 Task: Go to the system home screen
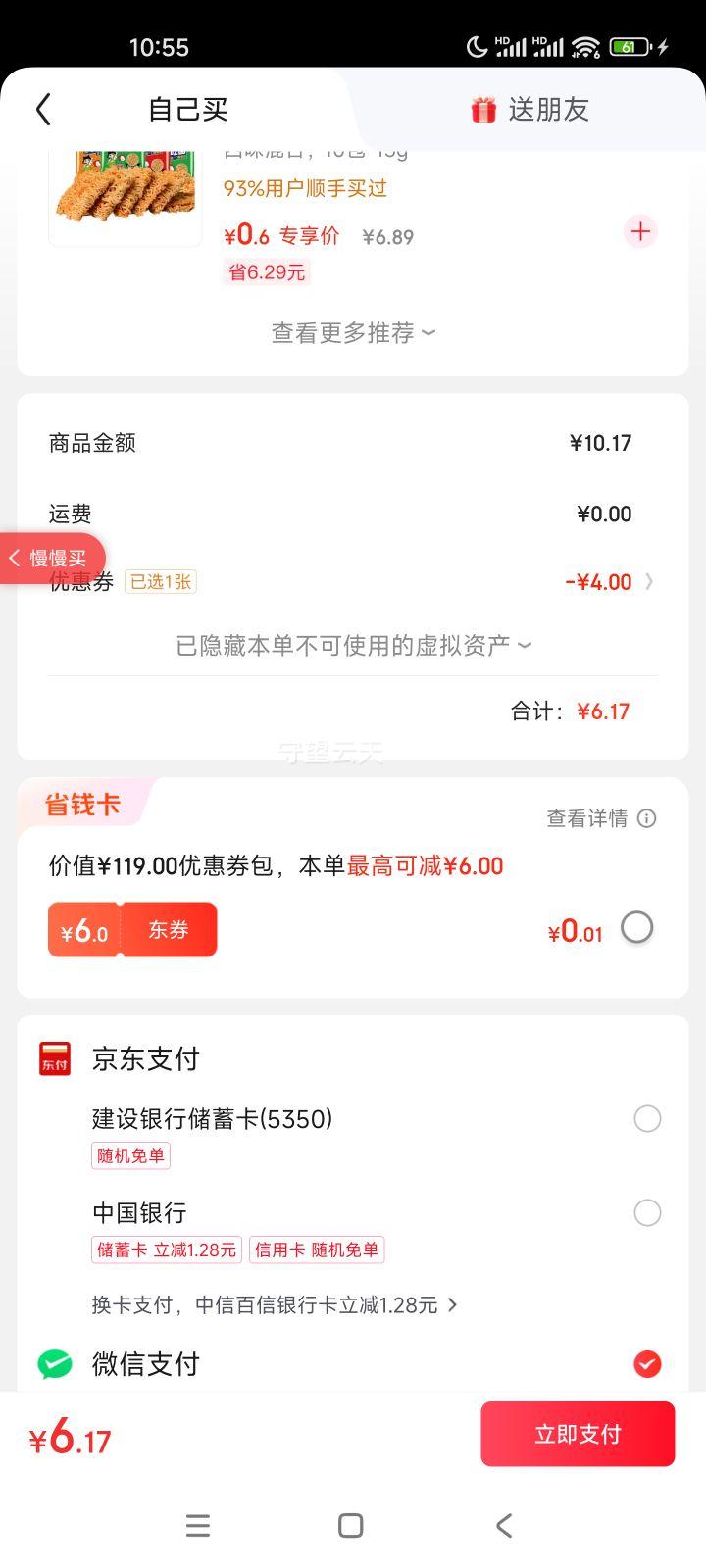[350, 1525]
